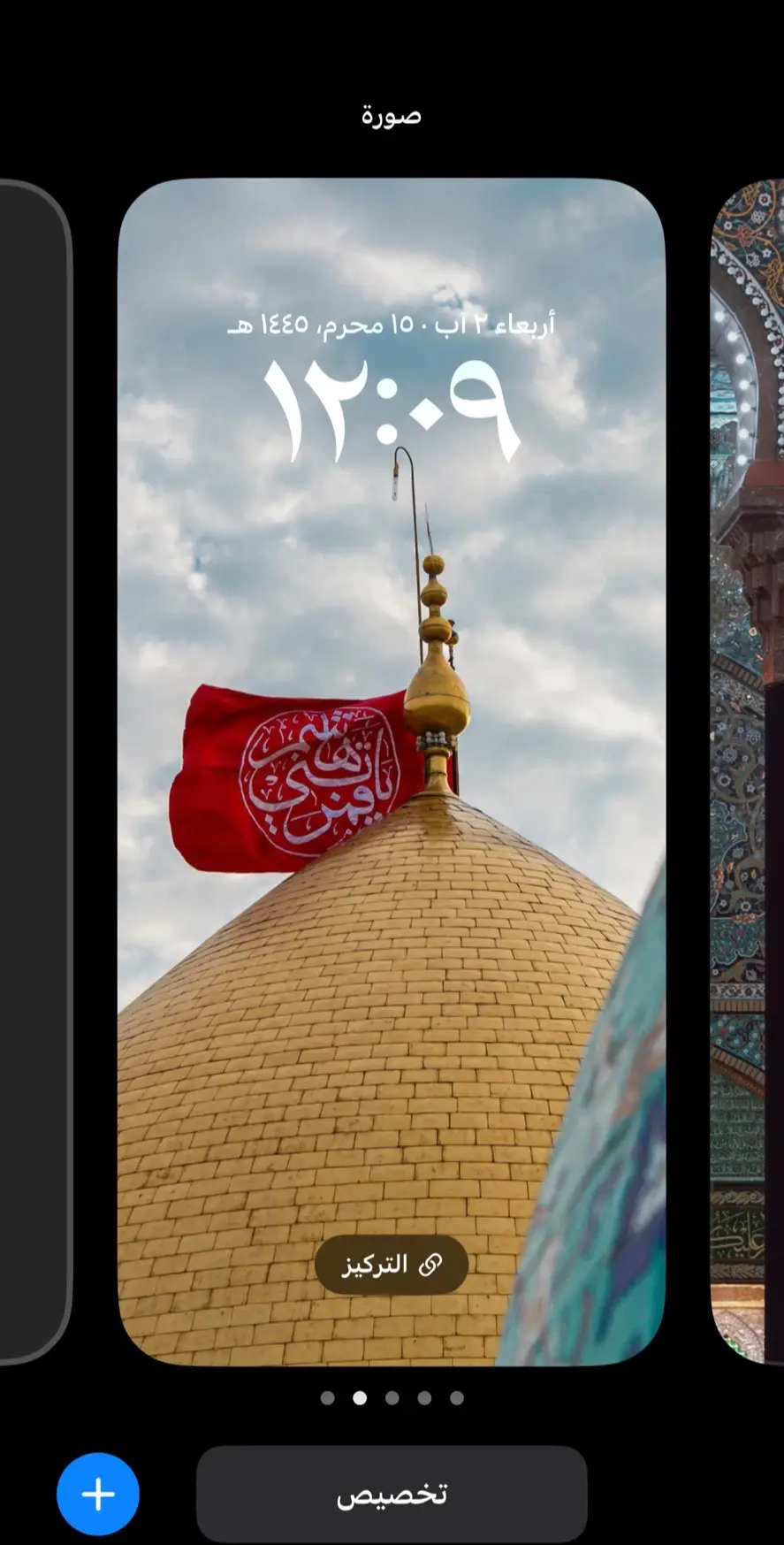Tap the link icon inside the التركيز pill
This screenshot has height=1545, width=784.
pyautogui.click(x=430, y=1265)
